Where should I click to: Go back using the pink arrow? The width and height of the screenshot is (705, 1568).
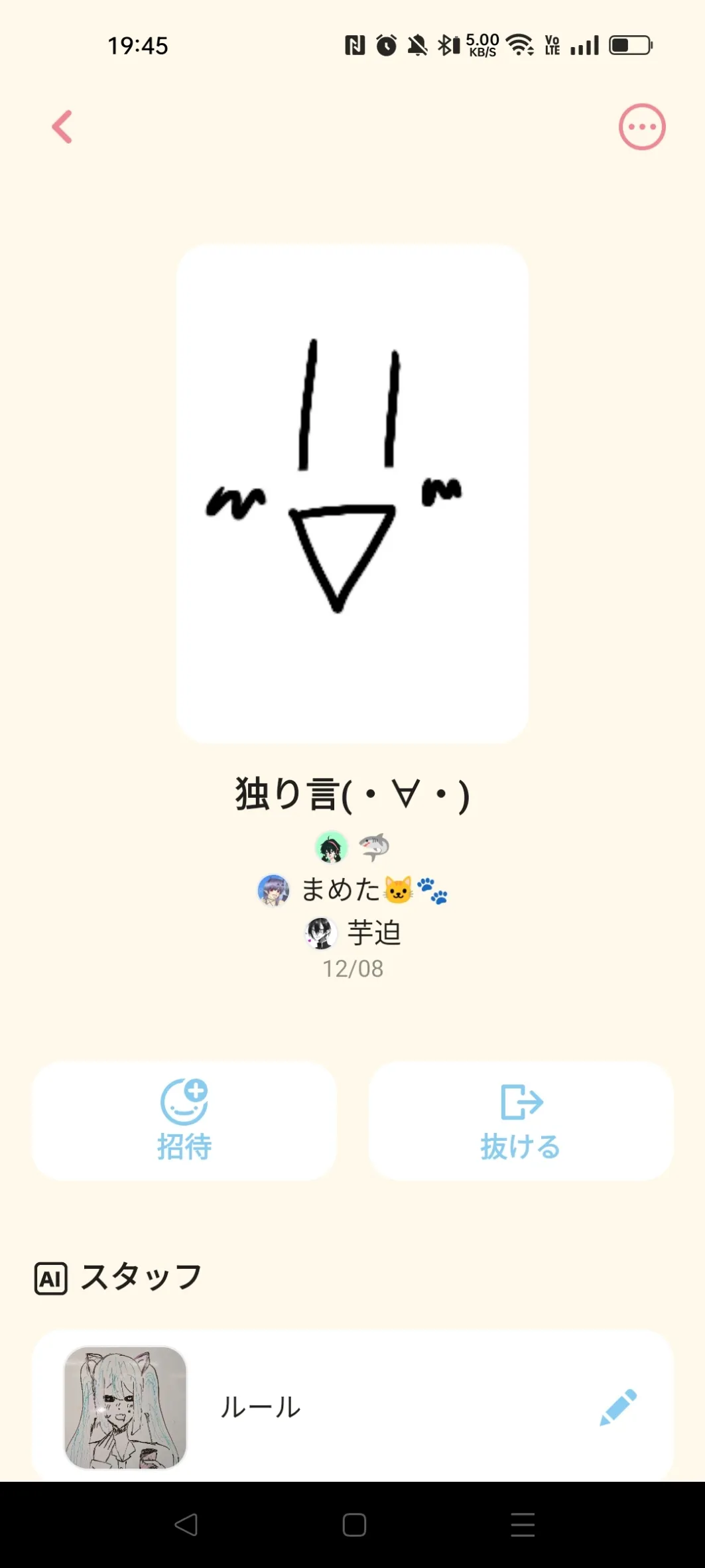click(x=62, y=127)
